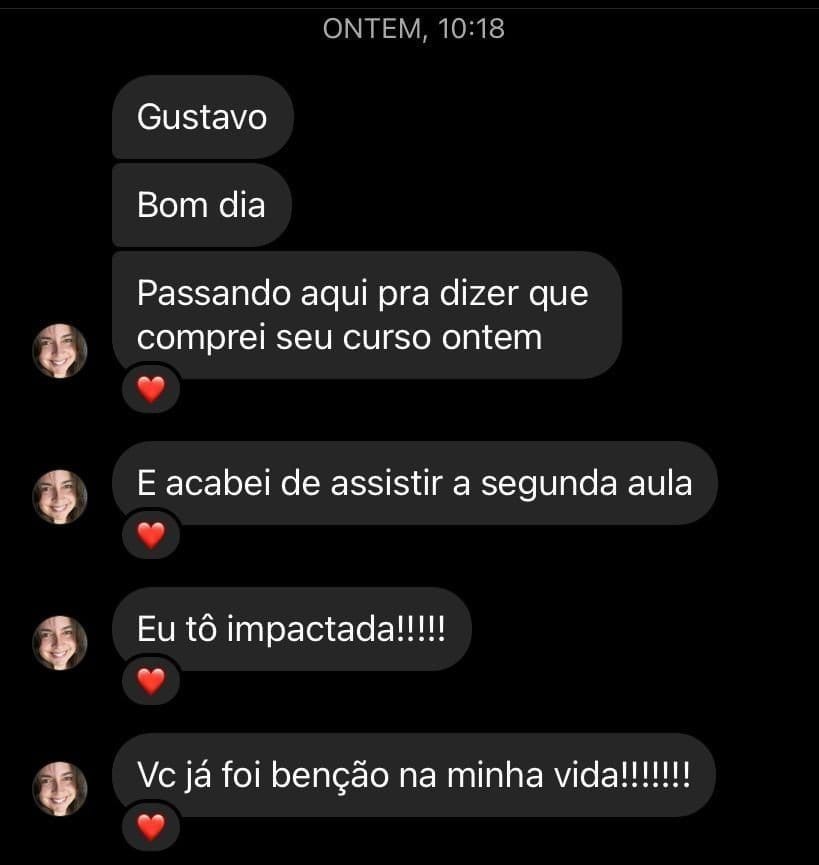
Task: Open profile picture beside "Eu tô impactada!!!!!"
Action: 60,642
